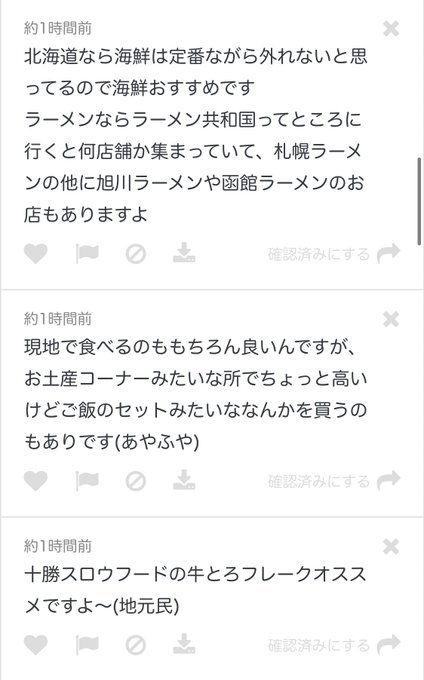The height and width of the screenshot is (680, 424).
Task: Dismiss the 十勝スロウフード message
Action: 391,546
